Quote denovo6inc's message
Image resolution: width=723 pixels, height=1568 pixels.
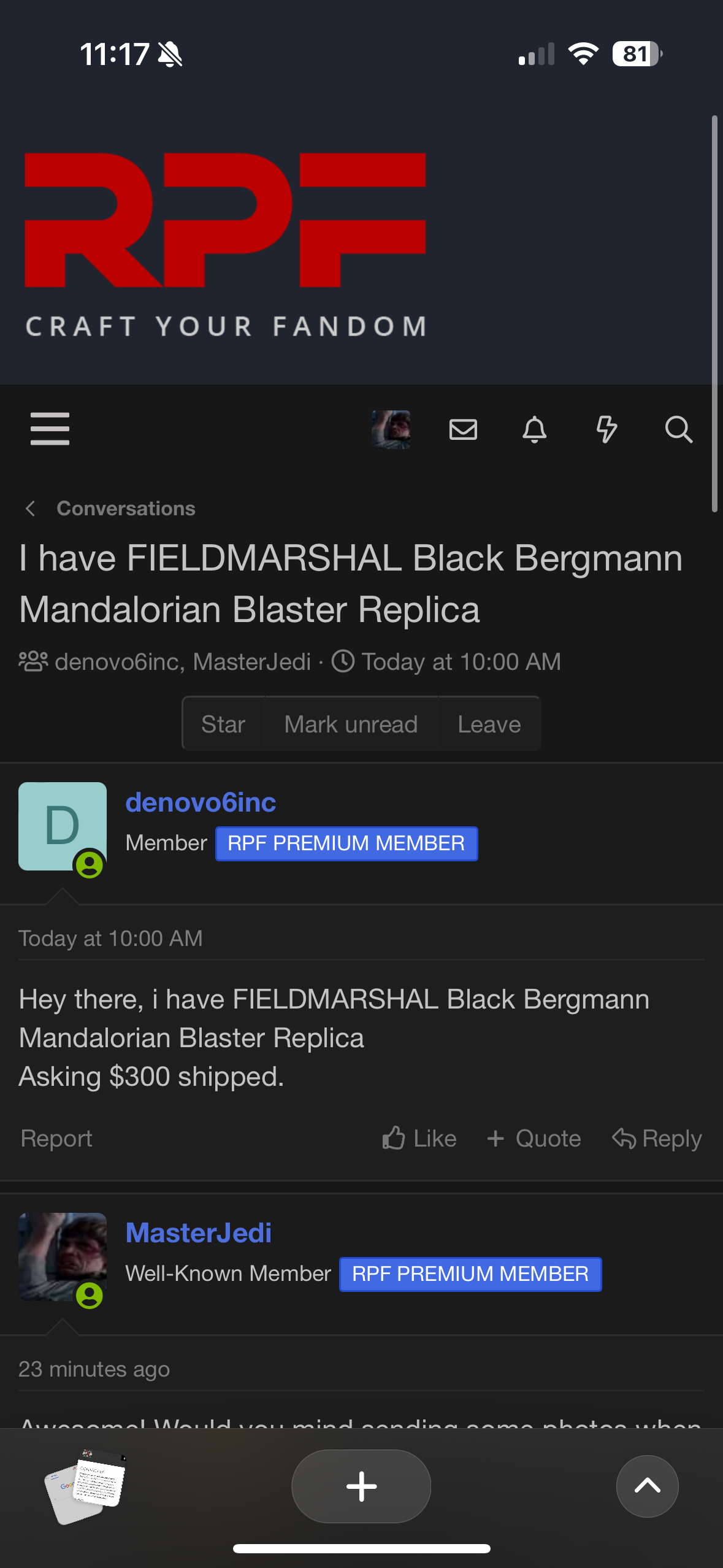coord(534,1139)
